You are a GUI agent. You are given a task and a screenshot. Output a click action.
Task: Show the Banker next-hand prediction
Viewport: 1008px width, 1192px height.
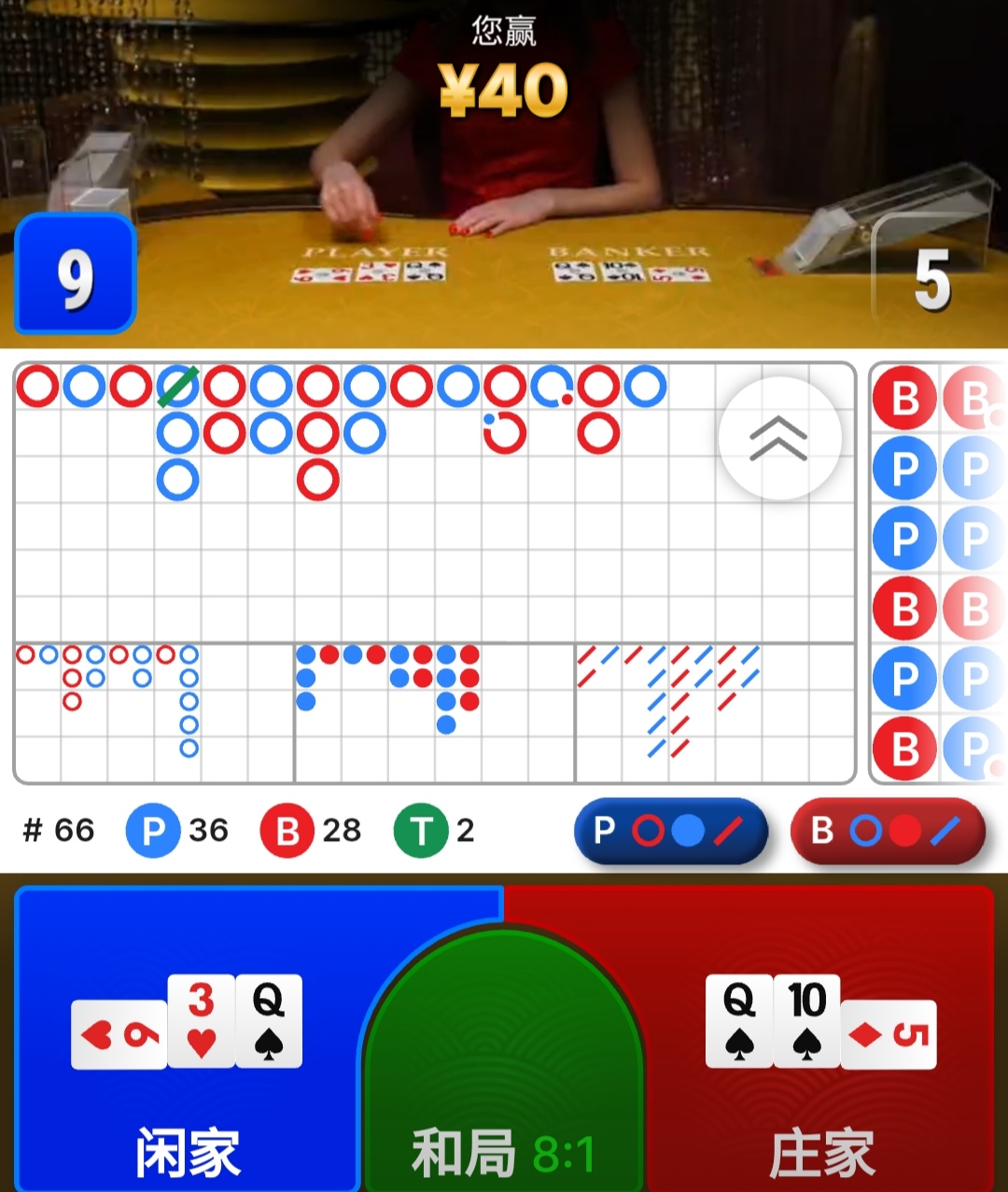point(888,830)
